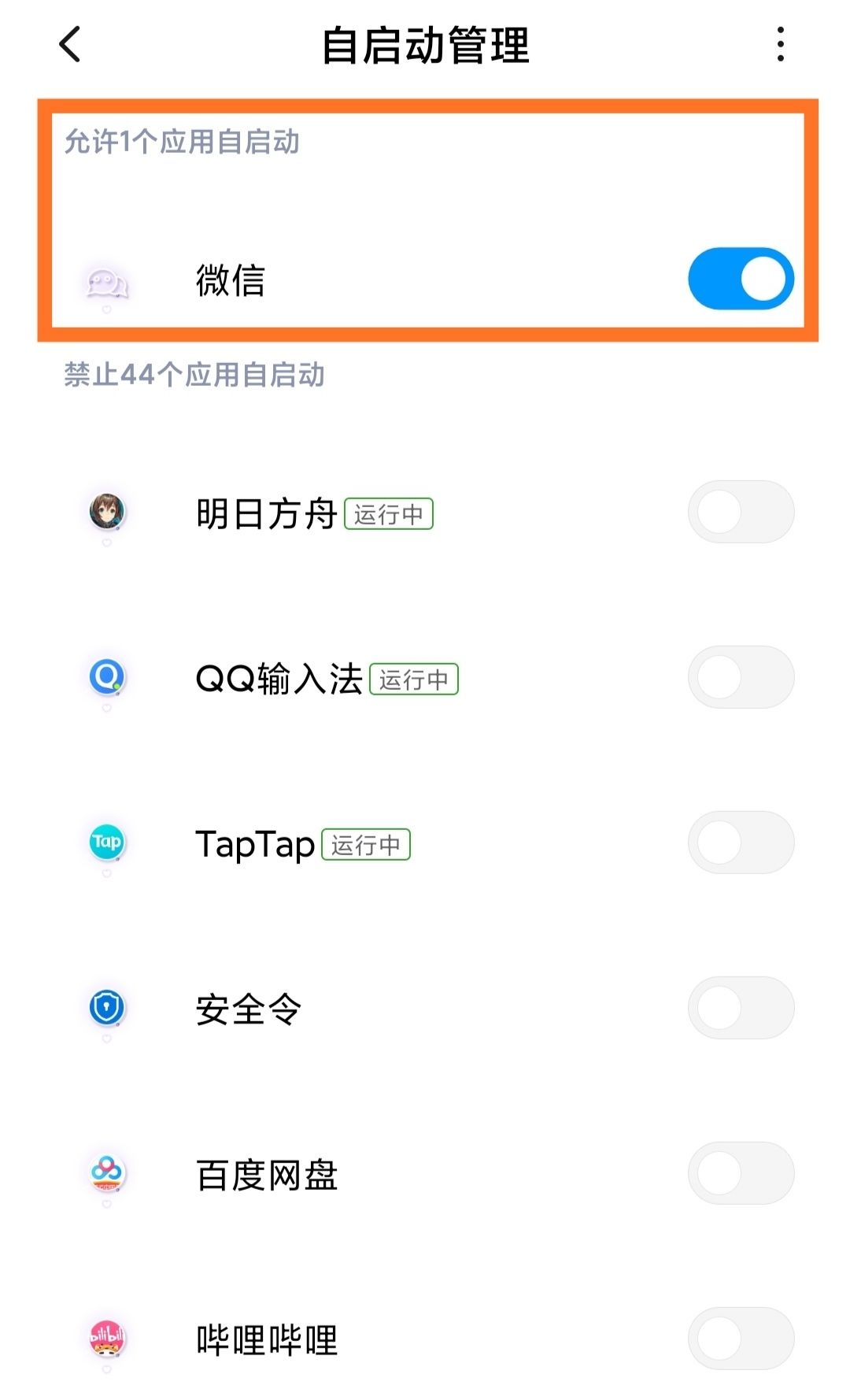Image resolution: width=850 pixels, height=1400 pixels.
Task: Enable auto-start for TapTap
Action: point(740,842)
